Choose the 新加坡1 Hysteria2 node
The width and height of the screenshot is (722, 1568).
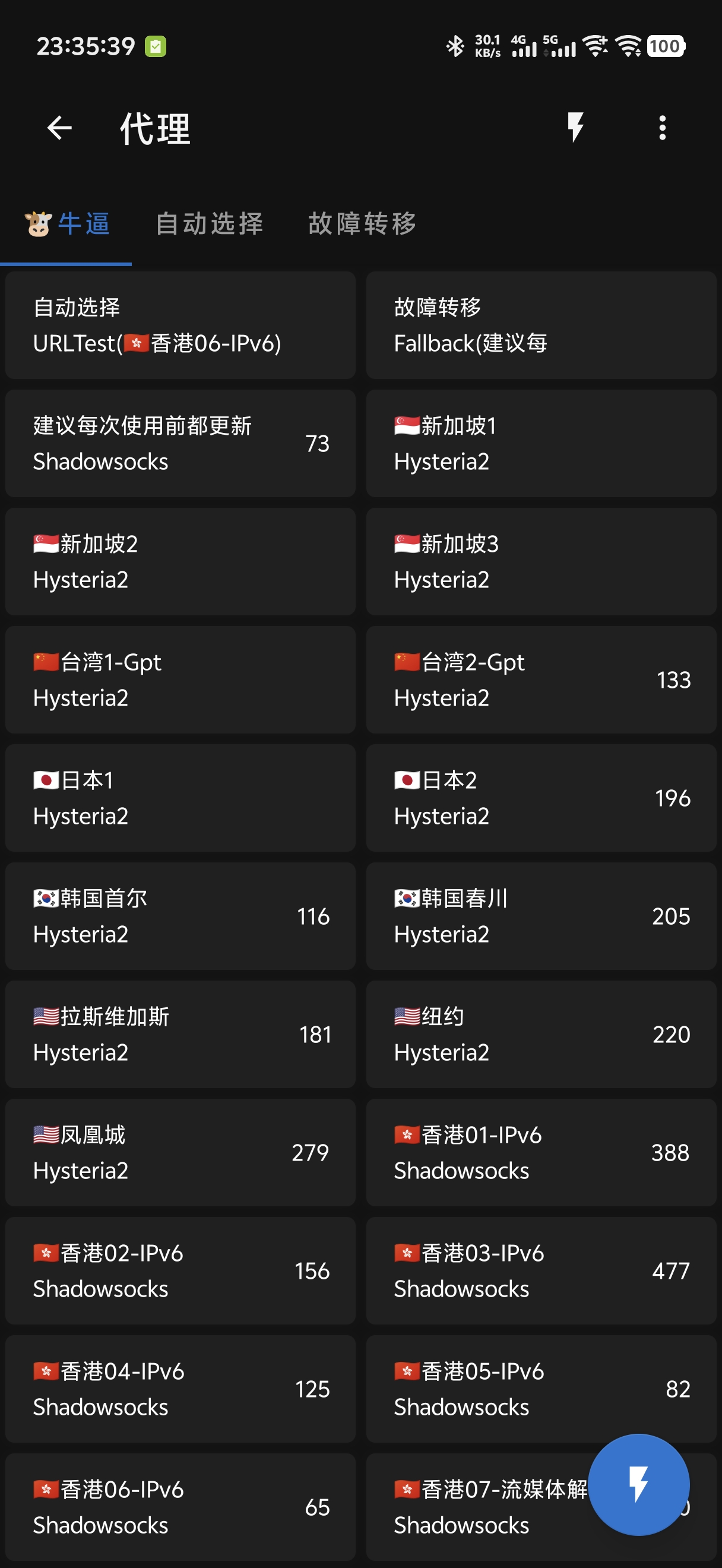tap(541, 443)
